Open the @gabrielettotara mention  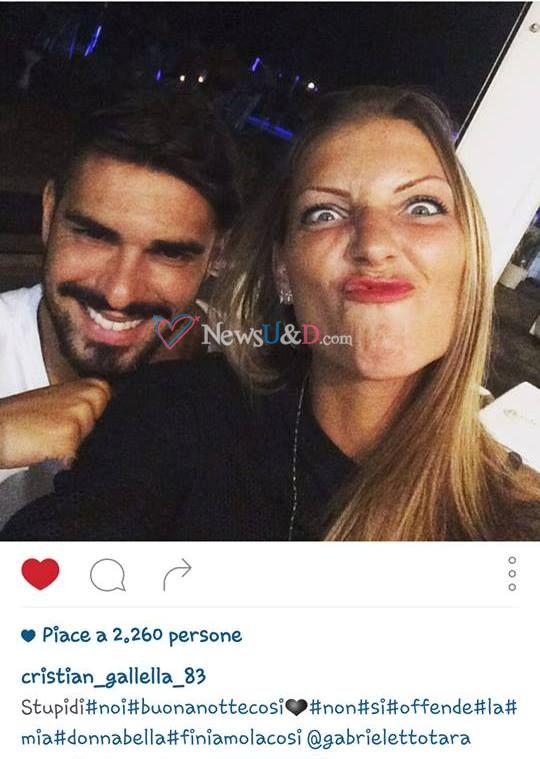pos(388,738)
